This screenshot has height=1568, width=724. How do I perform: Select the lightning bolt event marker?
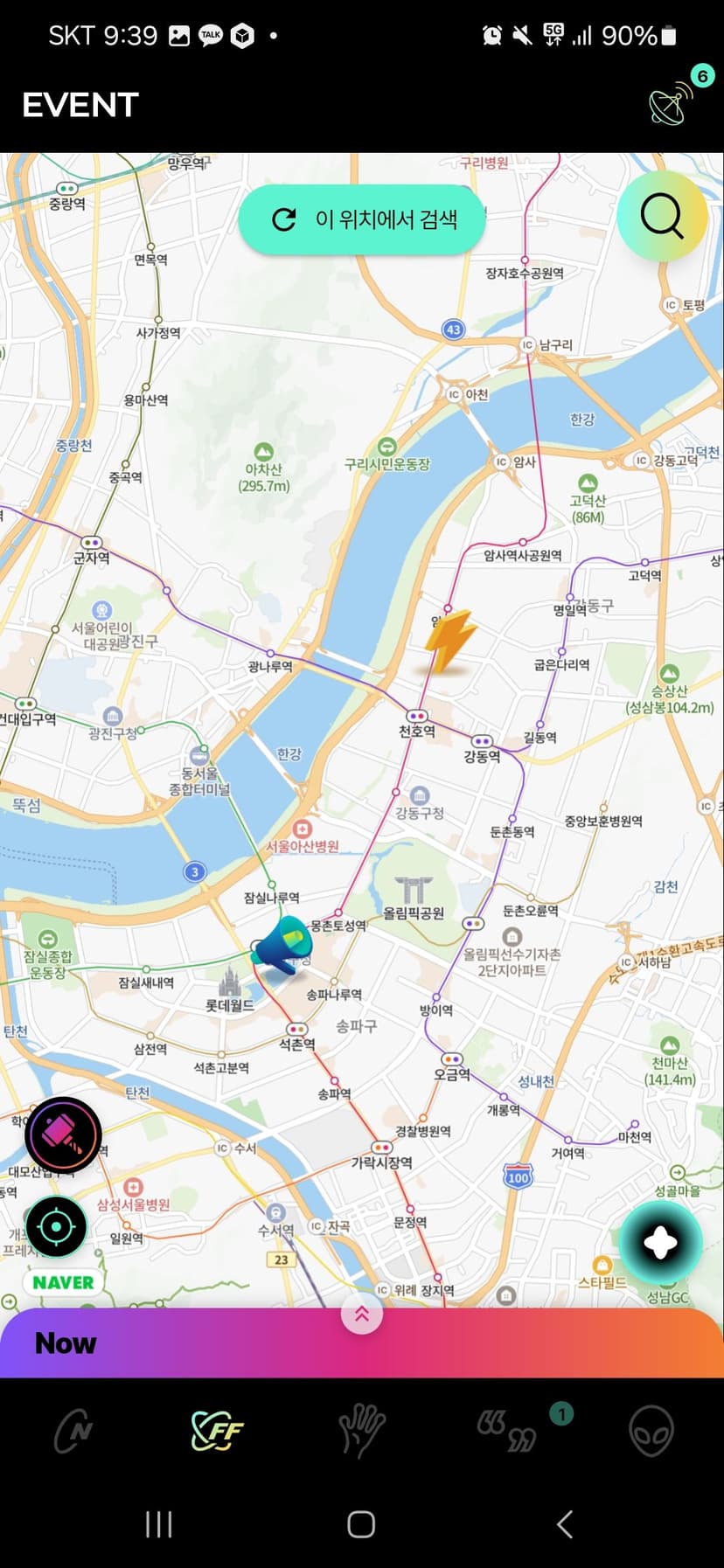[450, 642]
